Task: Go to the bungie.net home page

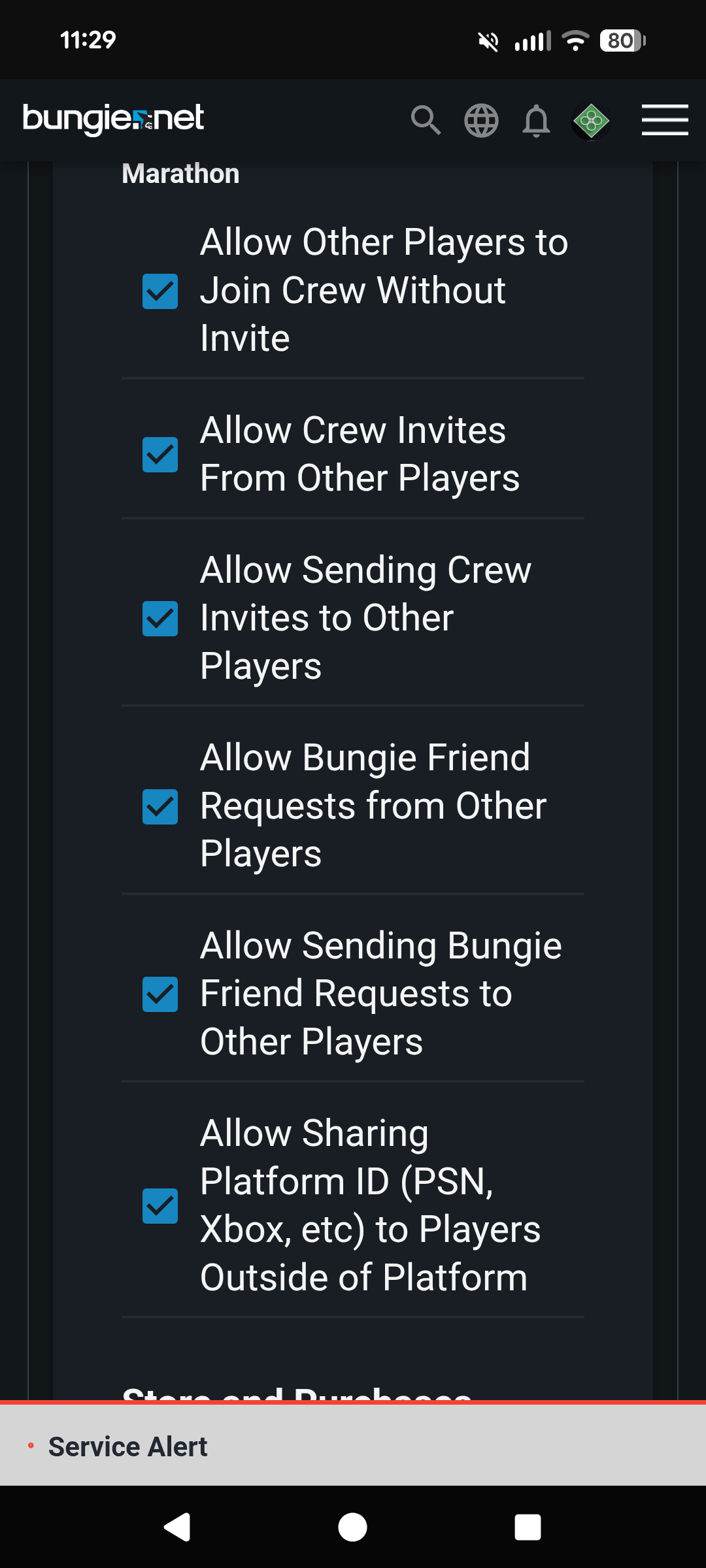Action: point(113,119)
